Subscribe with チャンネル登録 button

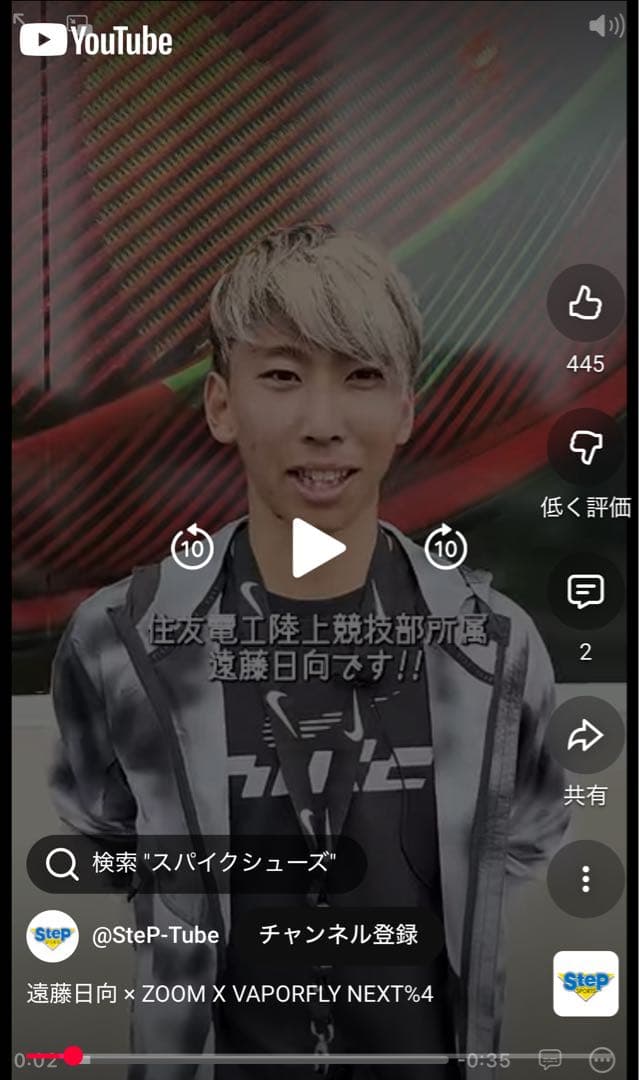338,935
